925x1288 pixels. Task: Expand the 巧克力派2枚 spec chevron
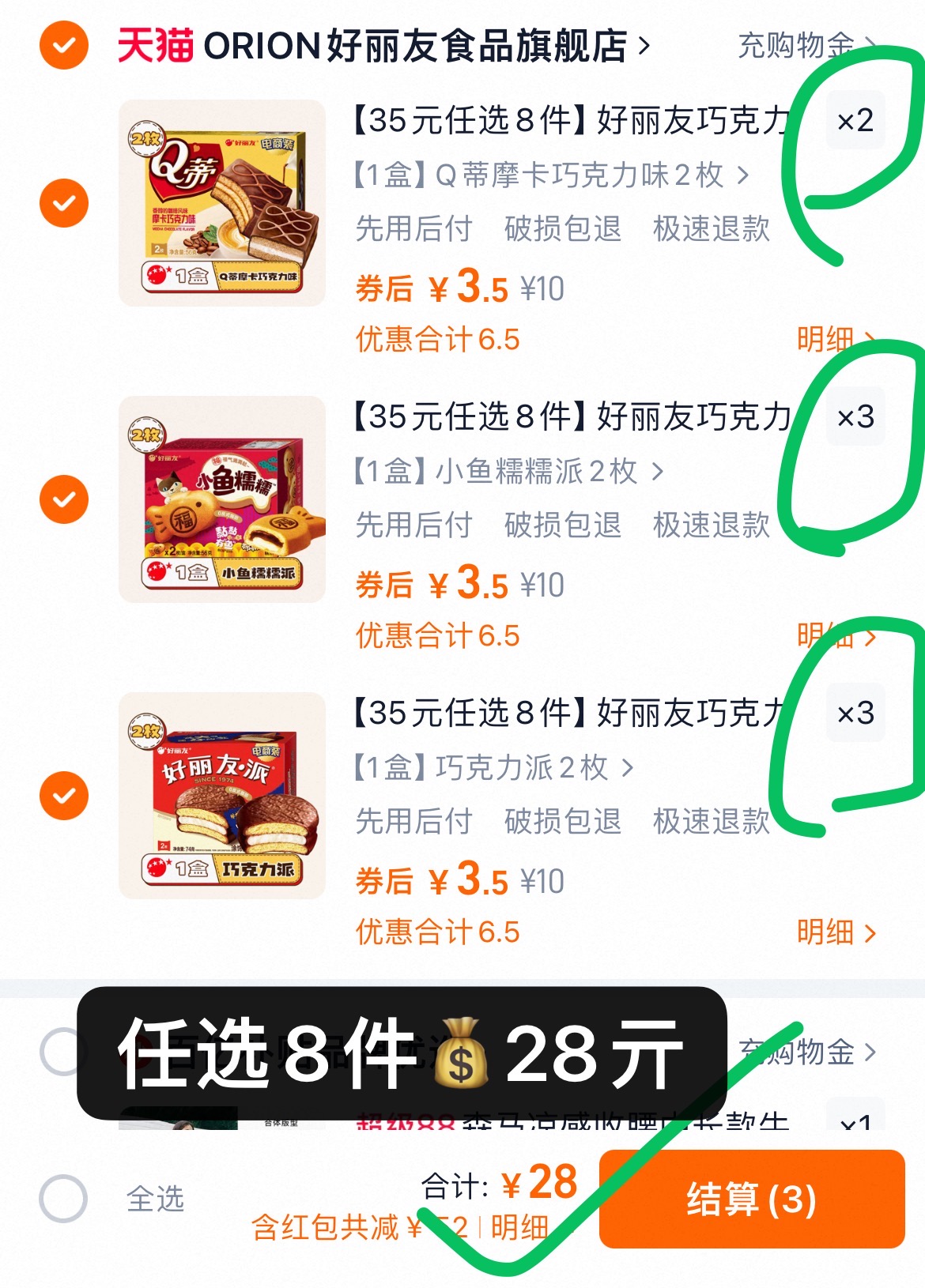625,767
